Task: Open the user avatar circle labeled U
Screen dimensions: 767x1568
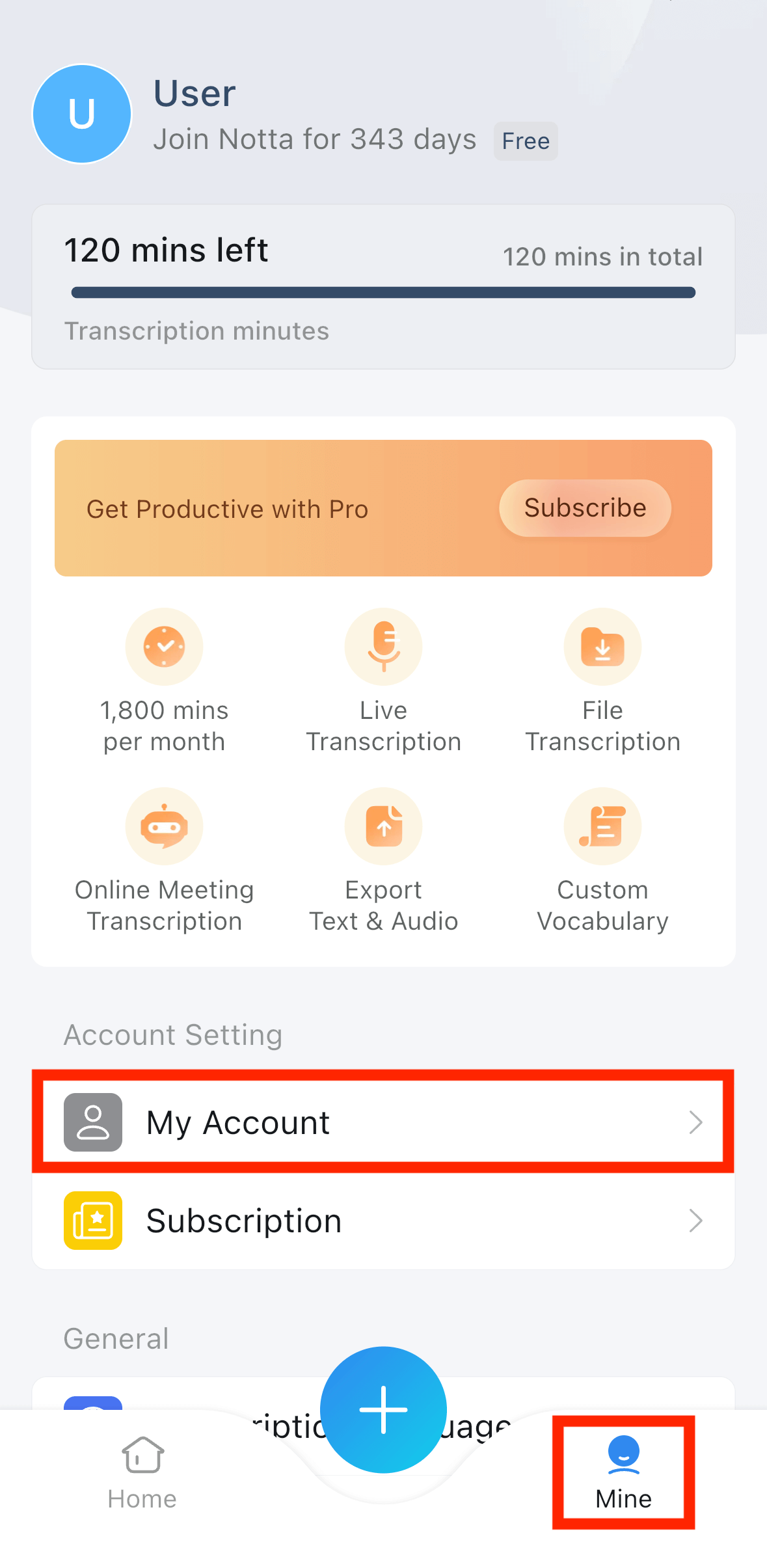Action: (x=81, y=113)
